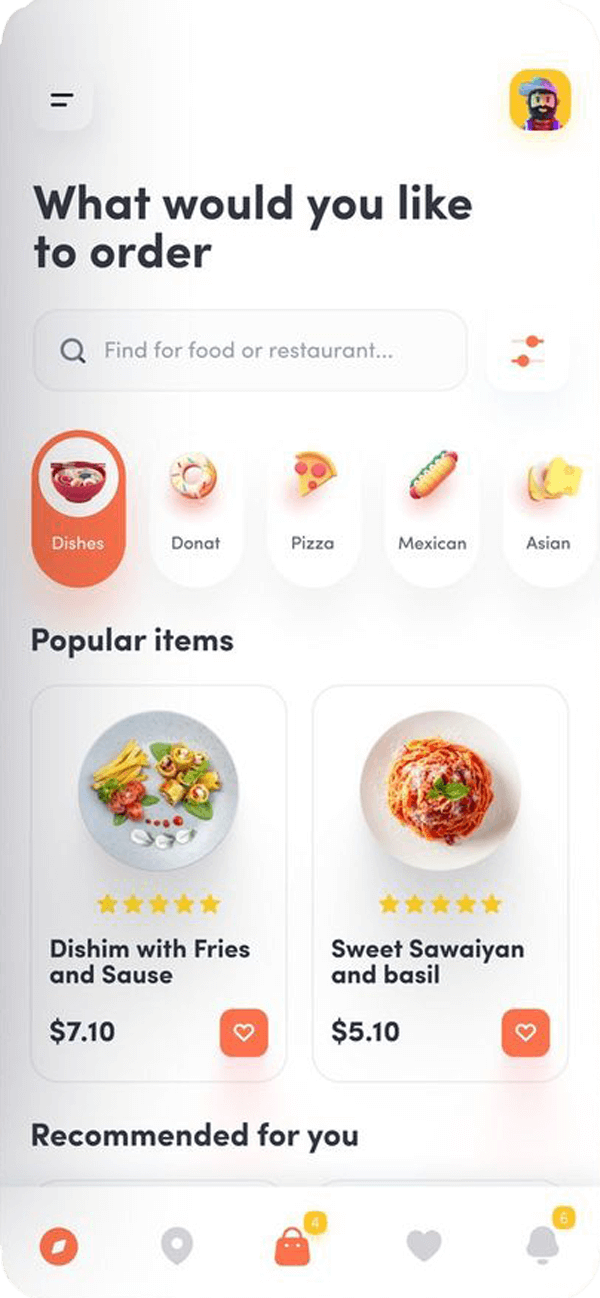
Task: Tap the food or restaurant search field
Action: pos(250,351)
